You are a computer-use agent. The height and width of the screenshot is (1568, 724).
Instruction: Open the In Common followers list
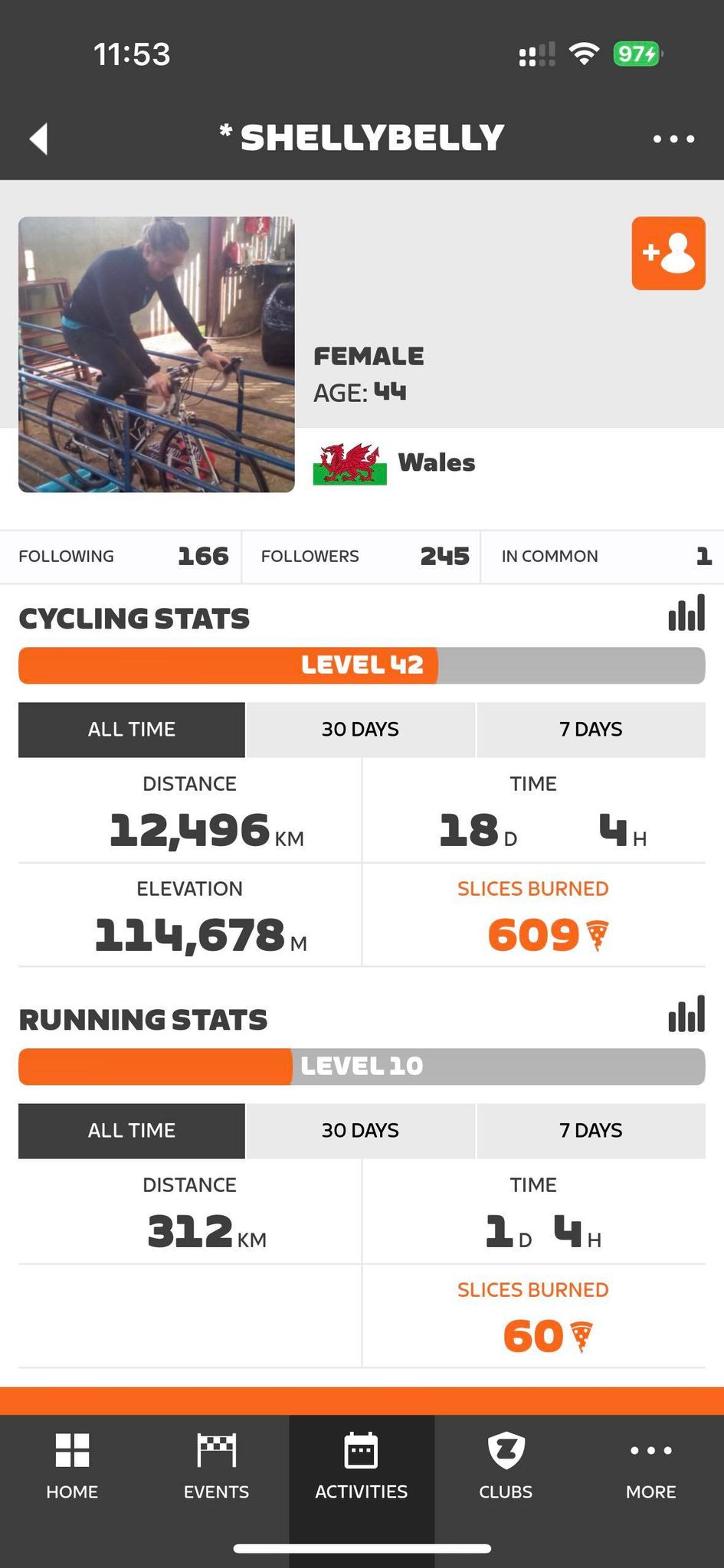604,557
